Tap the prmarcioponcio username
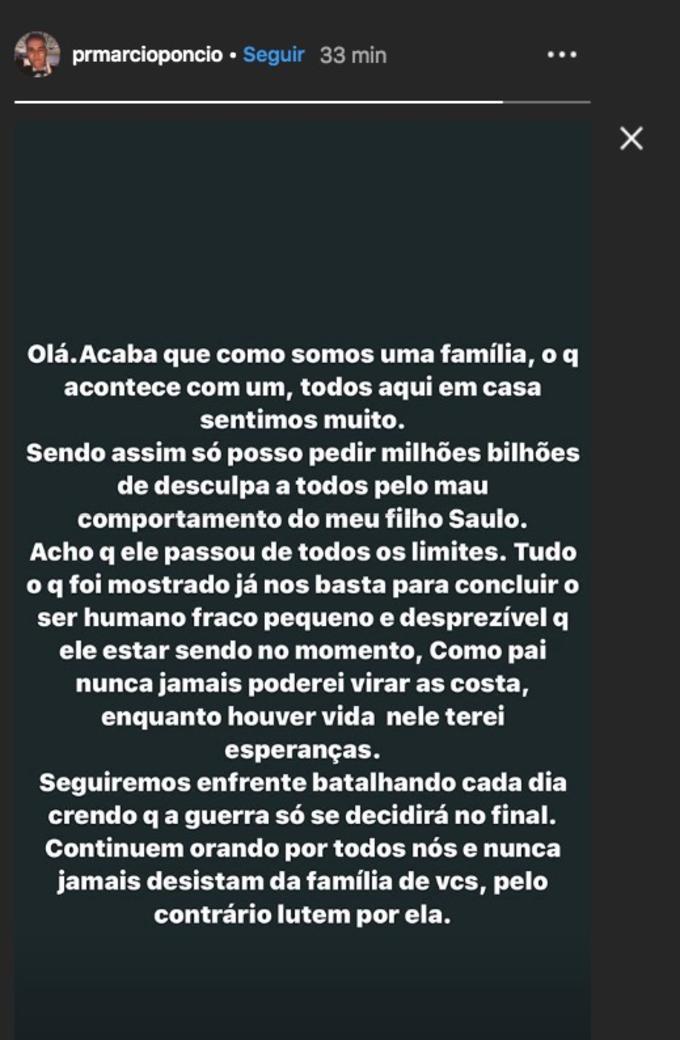 point(147,55)
